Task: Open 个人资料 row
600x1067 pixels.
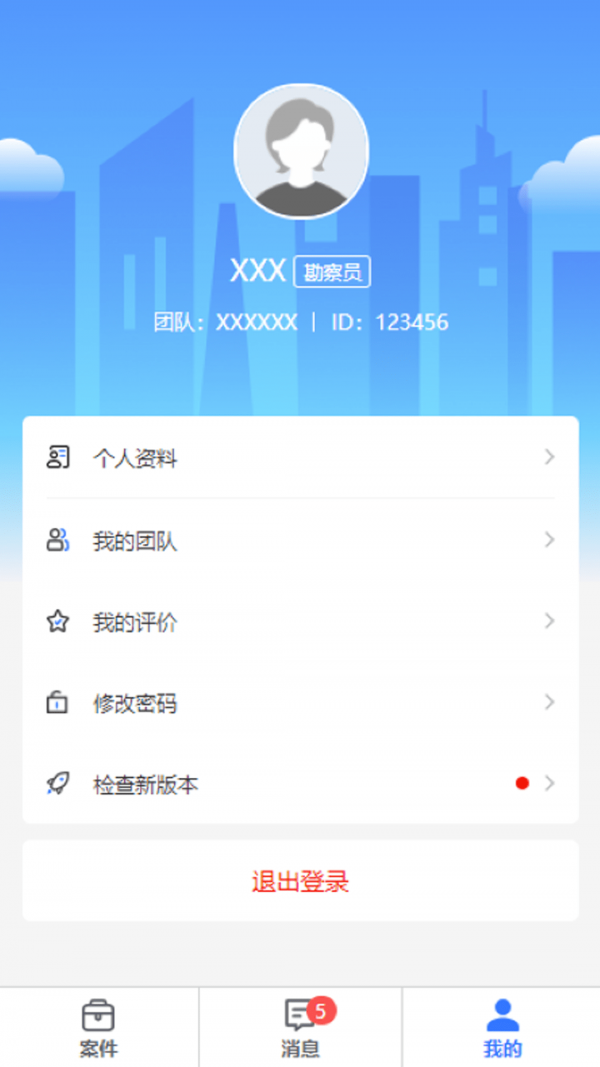Action: pos(300,459)
